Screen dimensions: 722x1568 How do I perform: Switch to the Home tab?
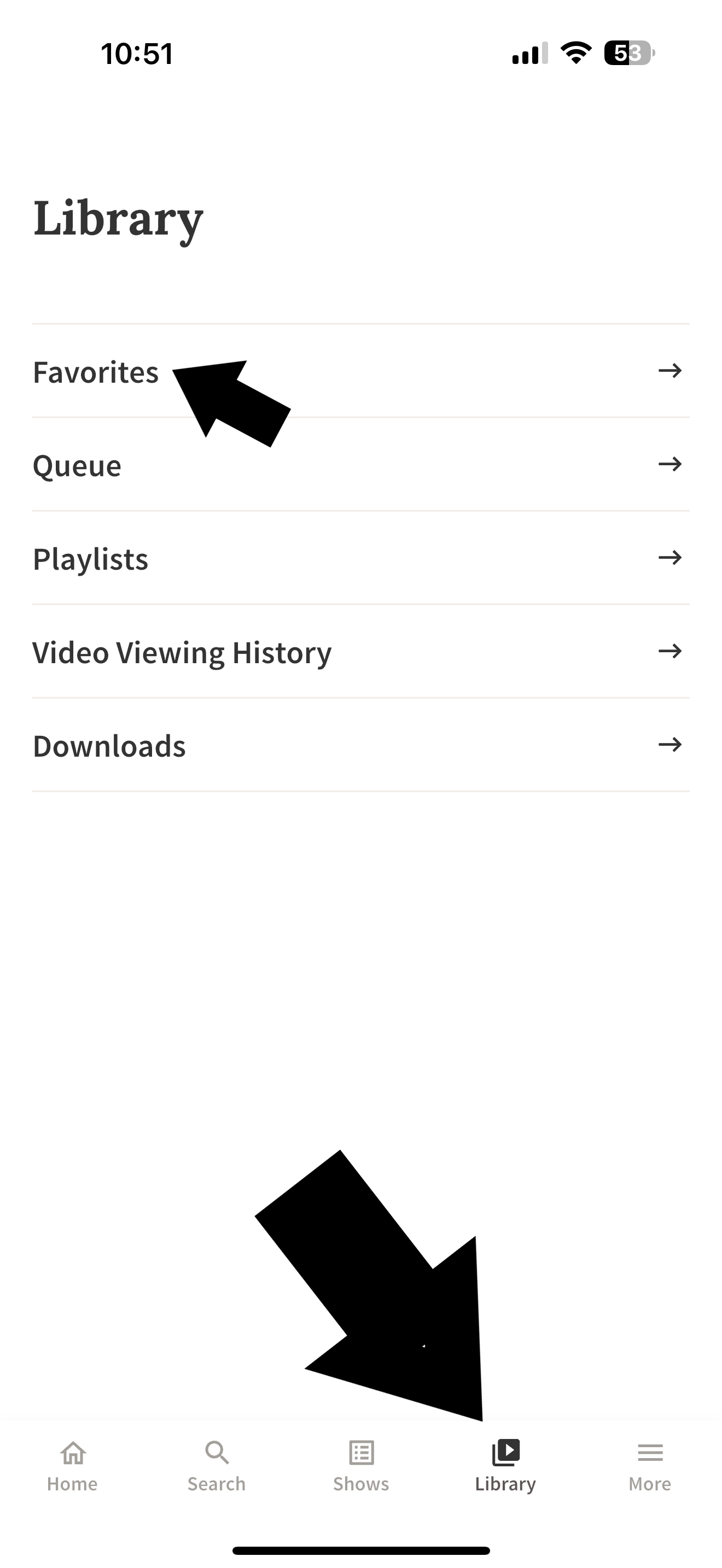click(72, 1466)
